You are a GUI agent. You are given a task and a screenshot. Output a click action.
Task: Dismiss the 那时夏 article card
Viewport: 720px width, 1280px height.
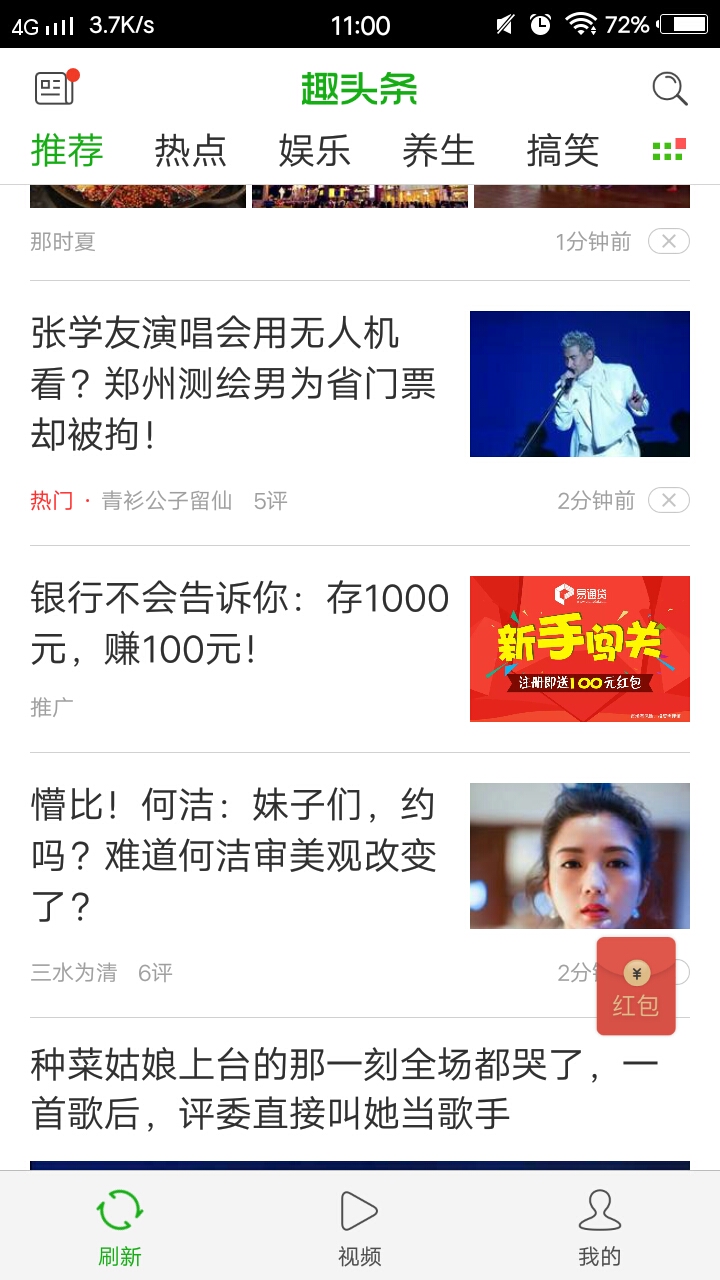pyautogui.click(x=668, y=241)
